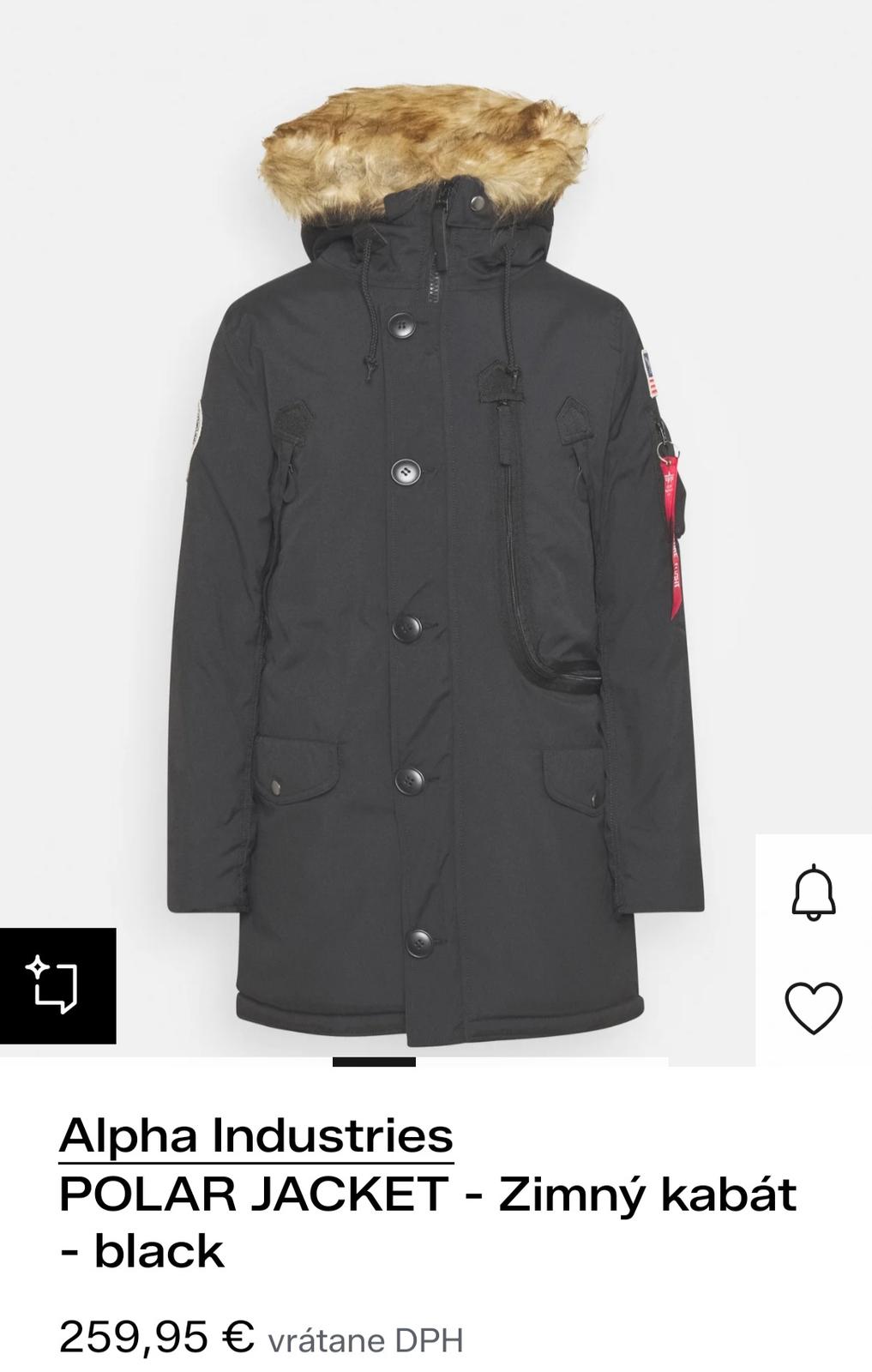Open the AI assistant chat icon
The height and width of the screenshot is (1372, 872).
(x=57, y=985)
